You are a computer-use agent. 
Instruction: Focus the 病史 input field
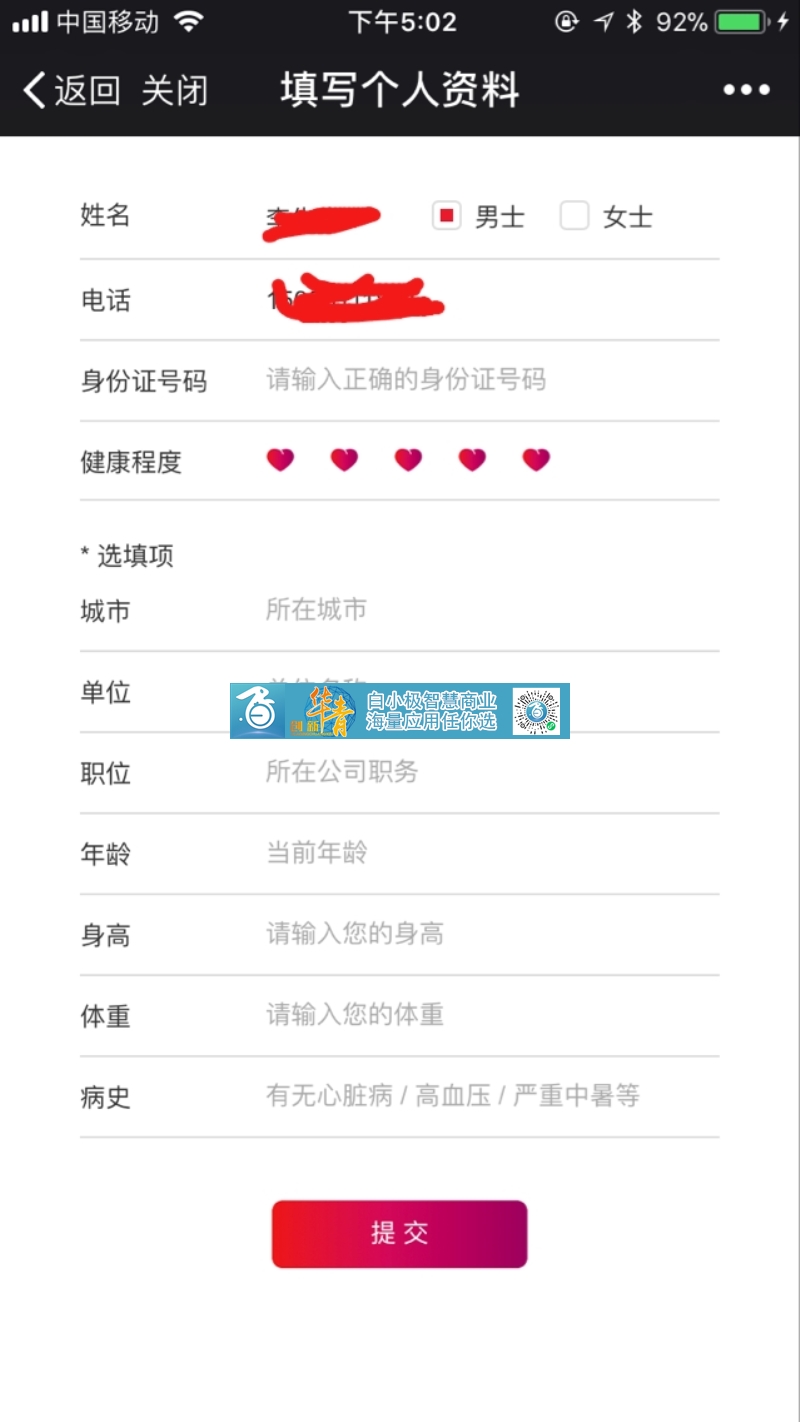pos(490,1096)
